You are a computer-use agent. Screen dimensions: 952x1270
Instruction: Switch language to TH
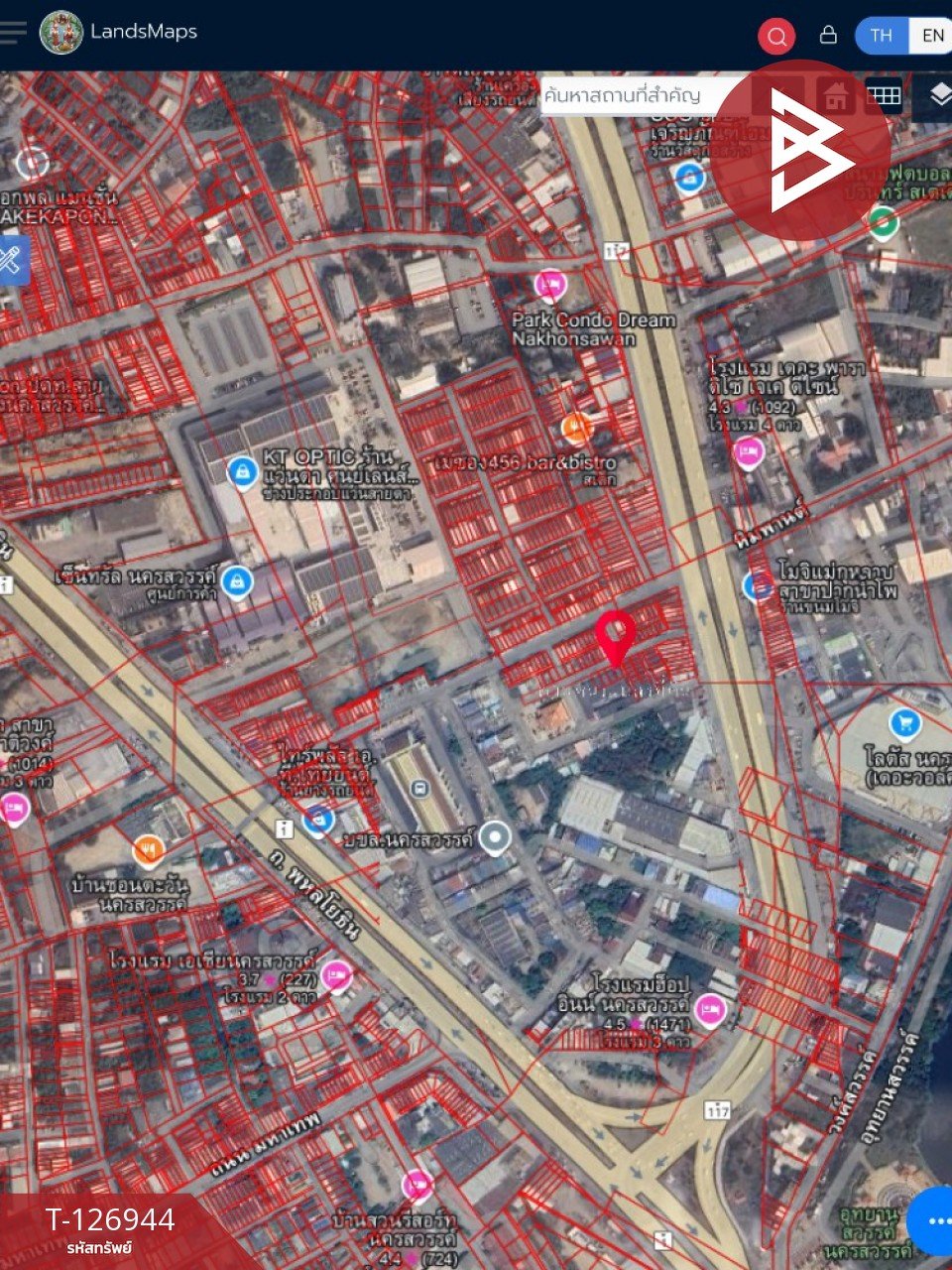tap(881, 36)
